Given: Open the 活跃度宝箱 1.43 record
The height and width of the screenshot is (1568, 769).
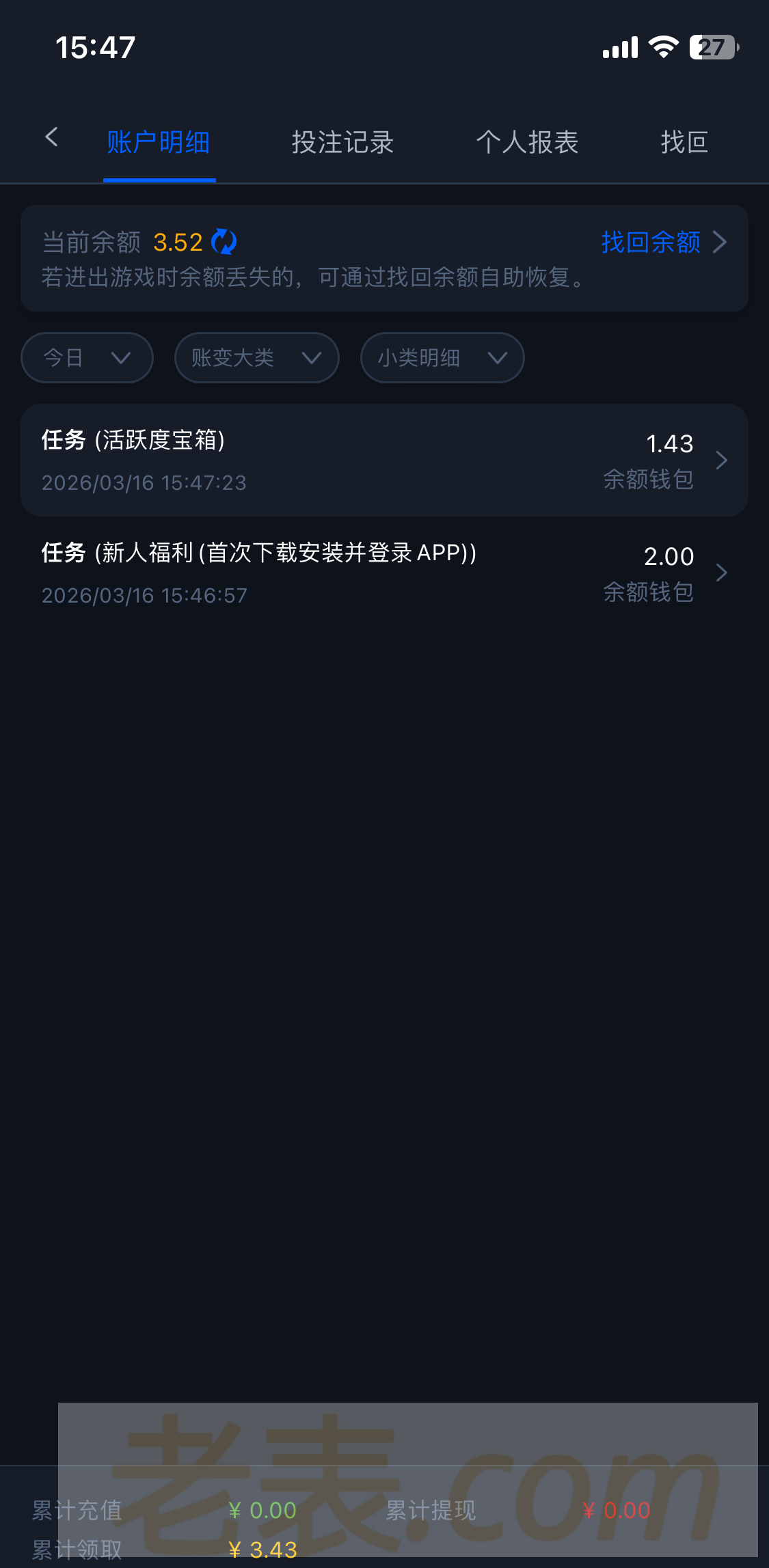Looking at the screenshot, I should click(x=384, y=460).
